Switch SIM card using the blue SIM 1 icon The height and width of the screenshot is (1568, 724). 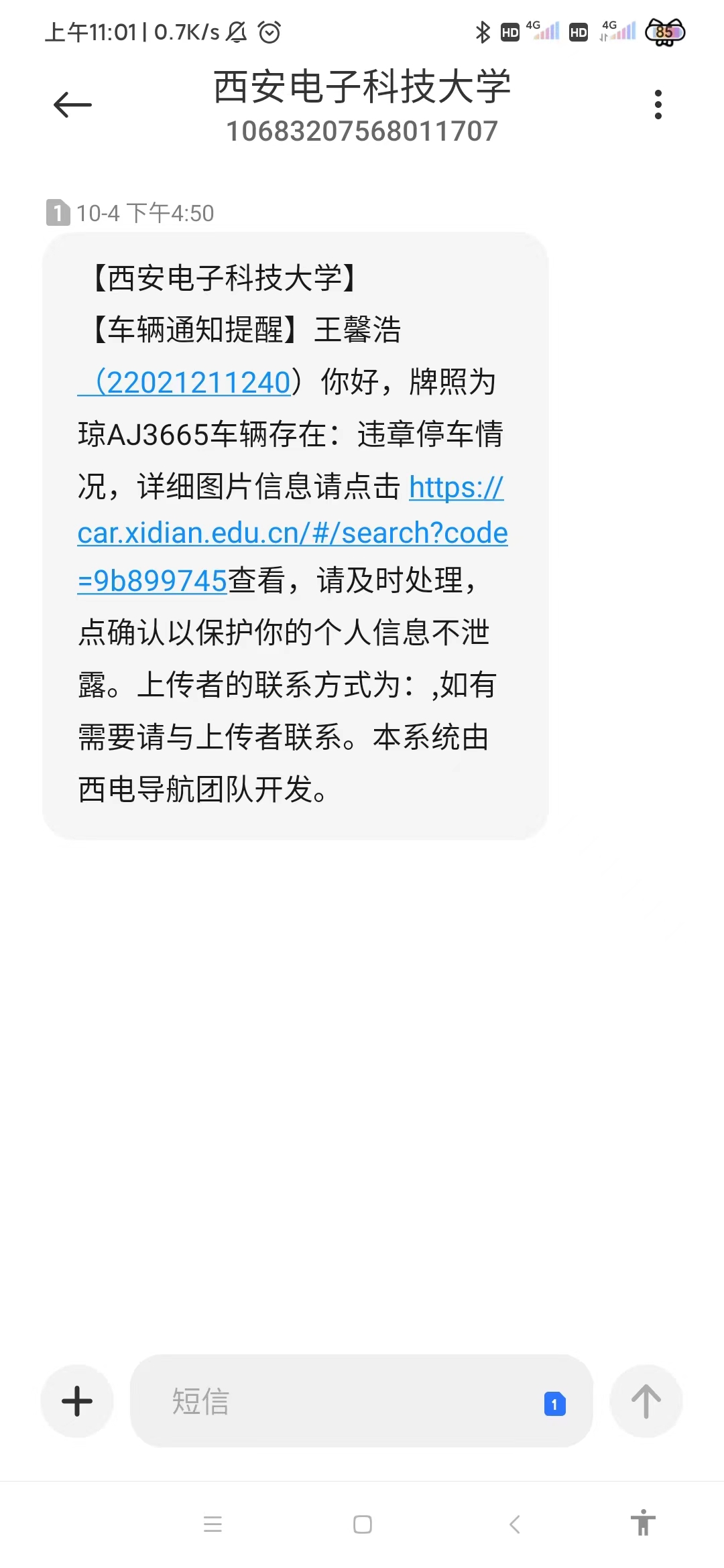[554, 1404]
